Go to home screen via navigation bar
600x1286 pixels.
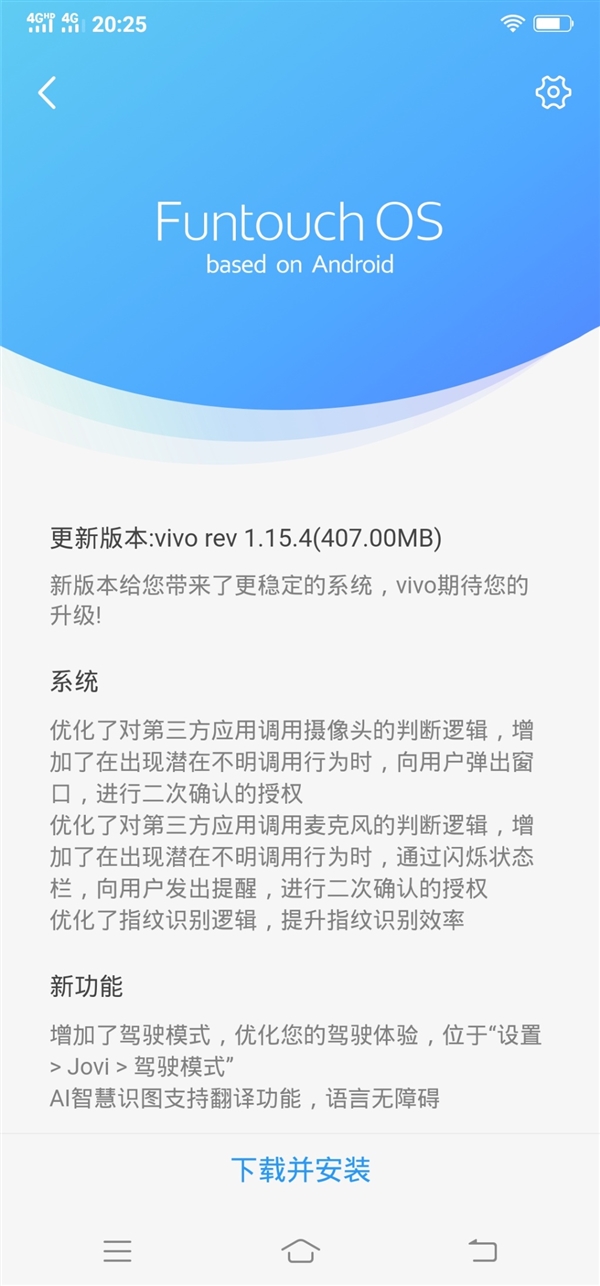pyautogui.click(x=300, y=1250)
